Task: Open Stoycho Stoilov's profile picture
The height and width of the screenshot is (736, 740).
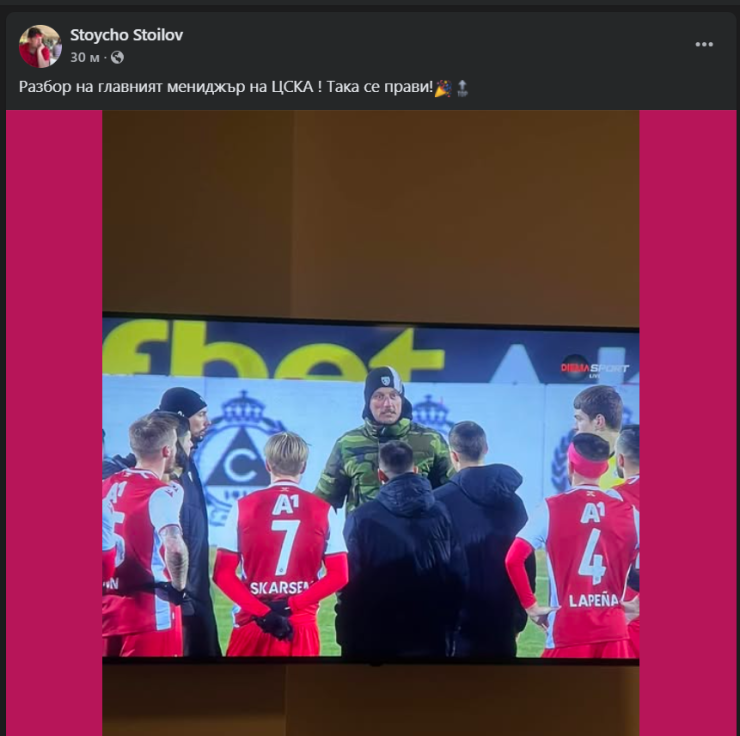Action: click(x=40, y=46)
